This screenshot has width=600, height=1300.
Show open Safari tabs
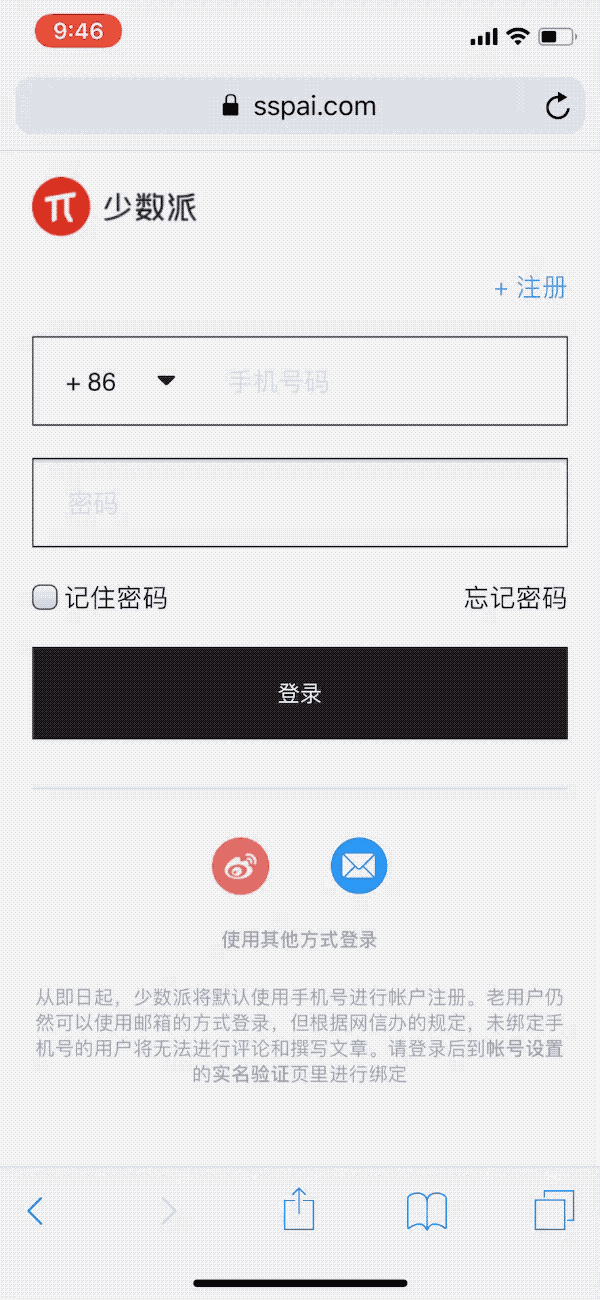point(554,1210)
